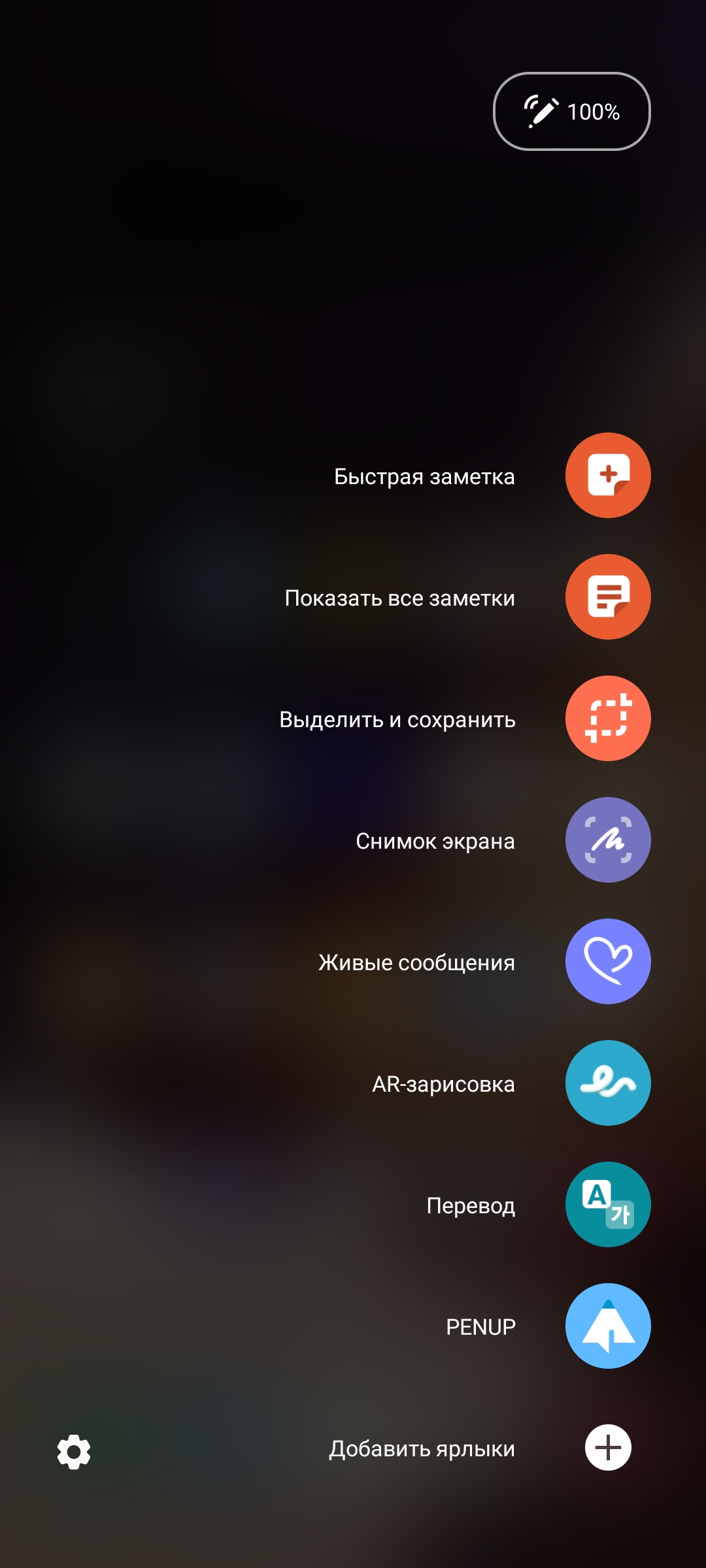Create a quick note via Быстрая заметка
706x1568 pixels.
tap(607, 476)
